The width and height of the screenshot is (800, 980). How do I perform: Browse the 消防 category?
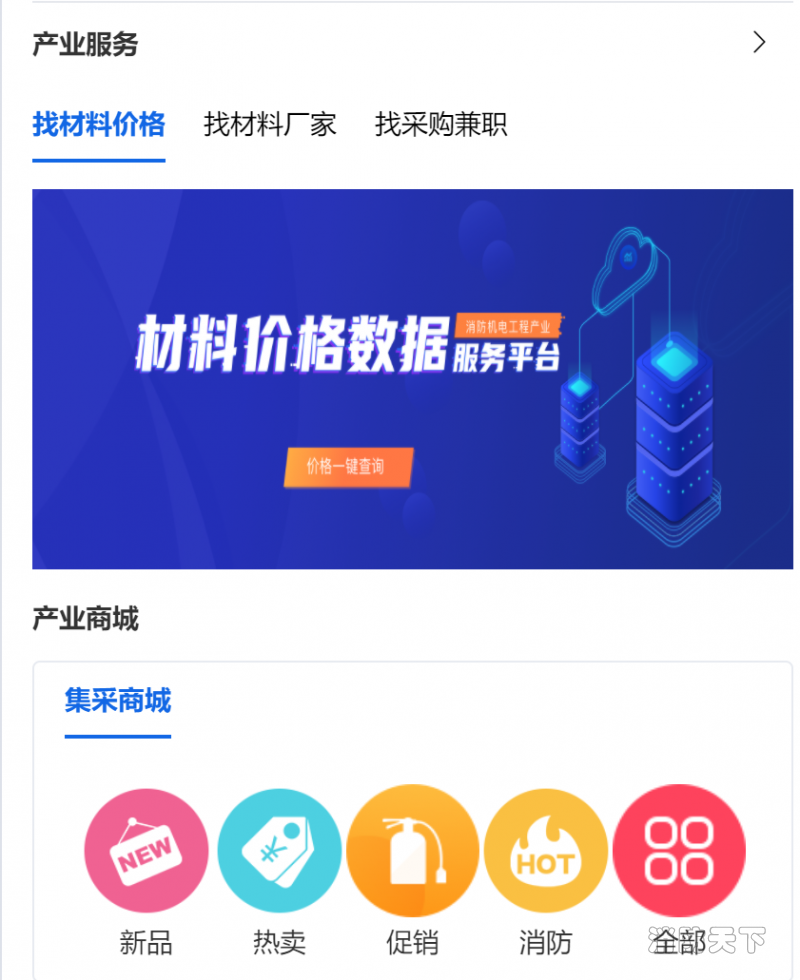point(545,851)
